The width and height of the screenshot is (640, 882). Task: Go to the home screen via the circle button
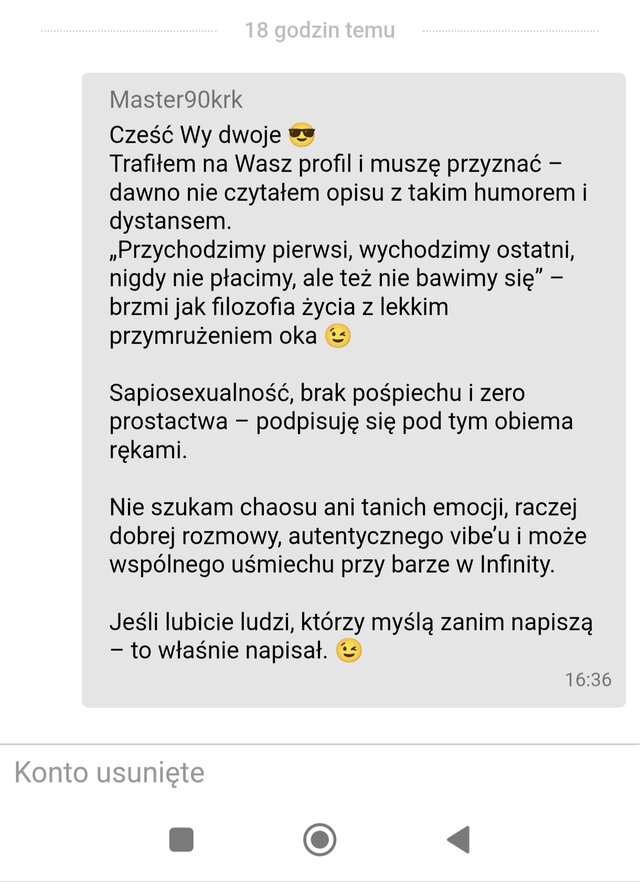[319, 839]
